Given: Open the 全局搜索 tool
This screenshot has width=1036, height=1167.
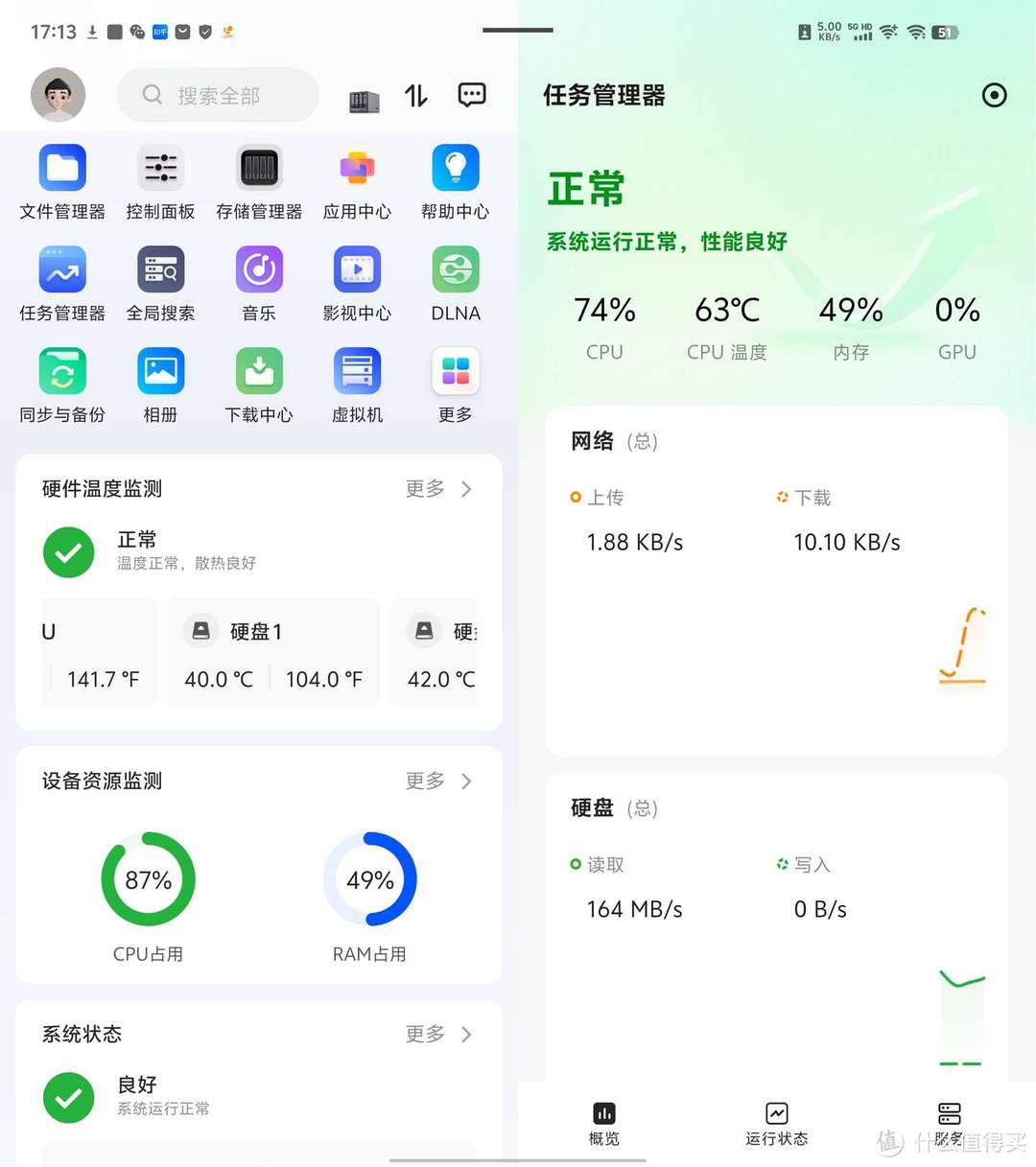Looking at the screenshot, I should click(159, 283).
